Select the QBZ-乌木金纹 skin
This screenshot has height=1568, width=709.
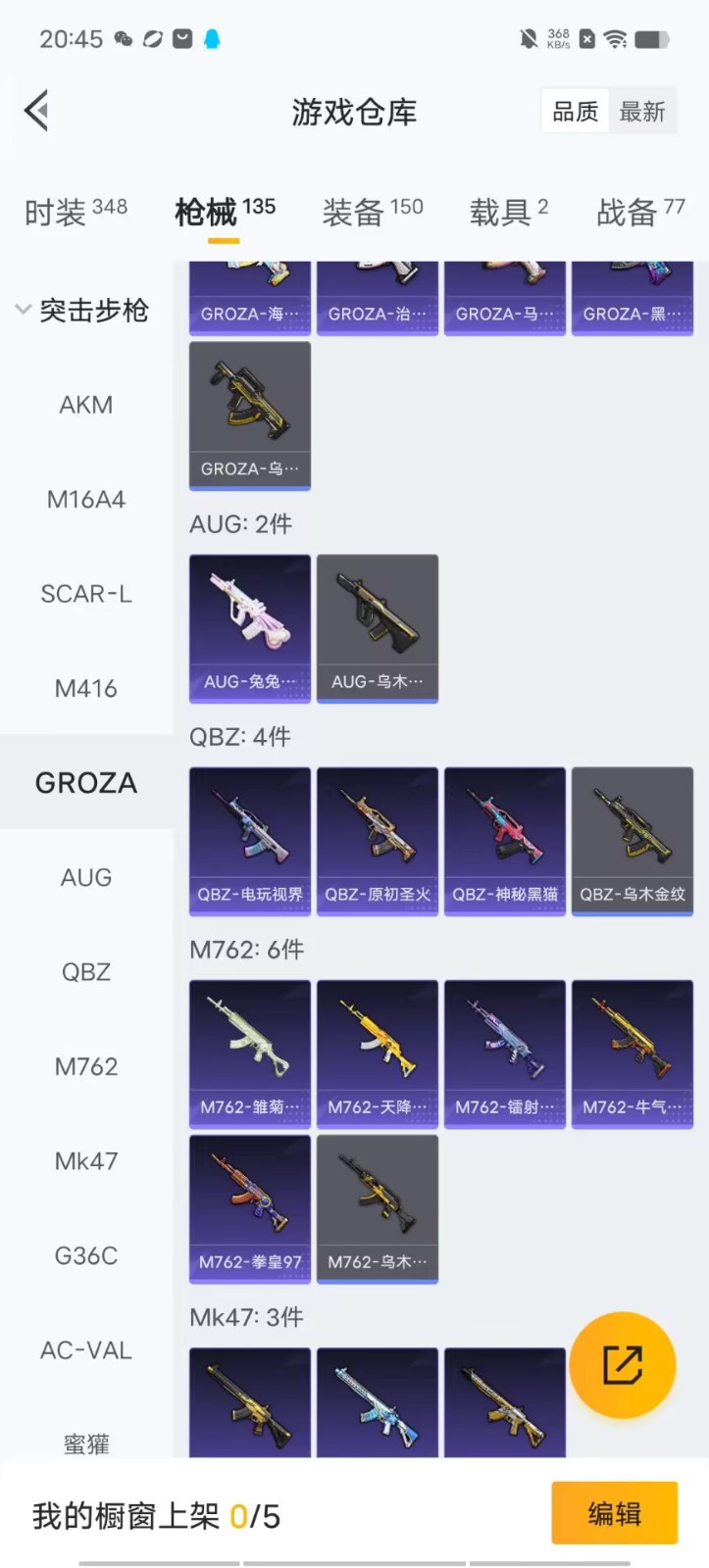633,840
